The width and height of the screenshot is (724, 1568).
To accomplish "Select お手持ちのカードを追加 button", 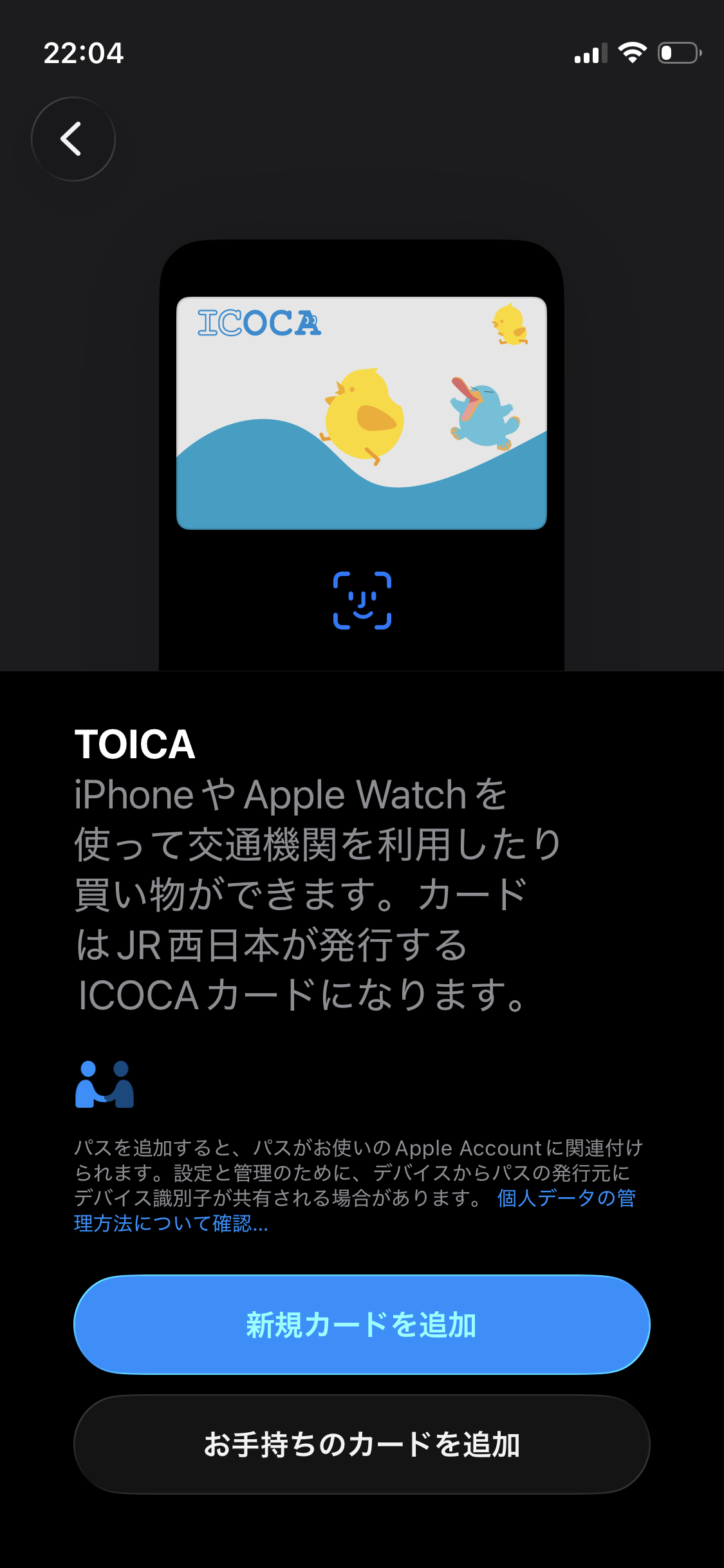I will (362, 1444).
